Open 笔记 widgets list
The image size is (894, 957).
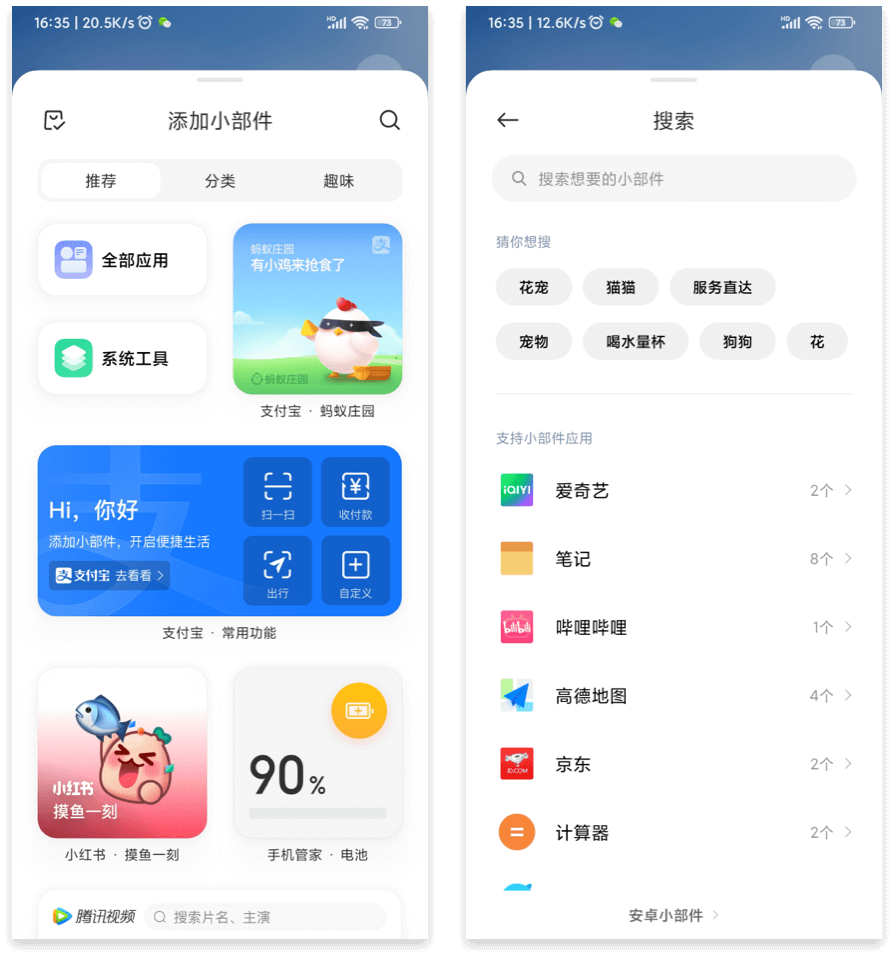click(x=674, y=559)
